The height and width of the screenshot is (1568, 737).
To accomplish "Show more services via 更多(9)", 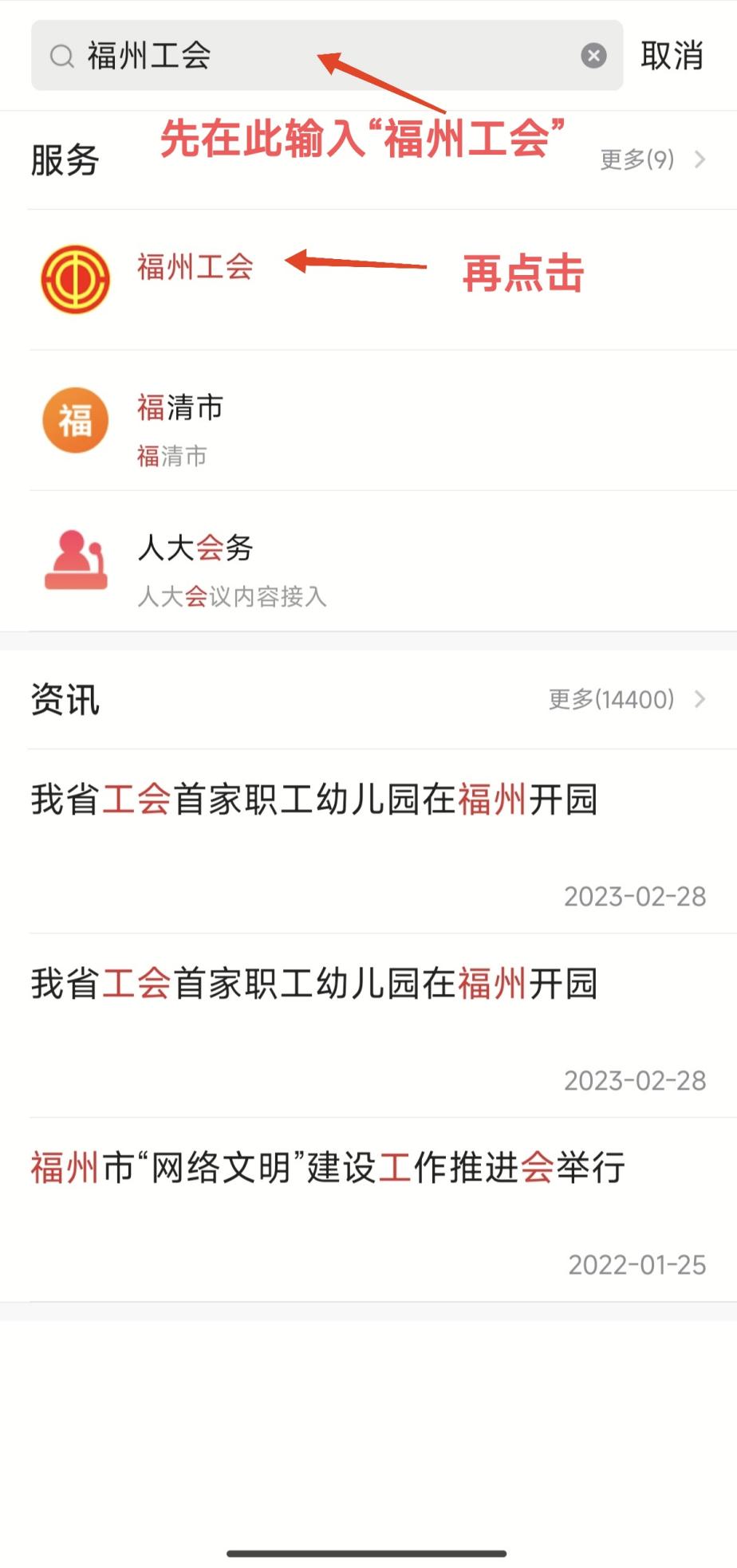I will [651, 159].
